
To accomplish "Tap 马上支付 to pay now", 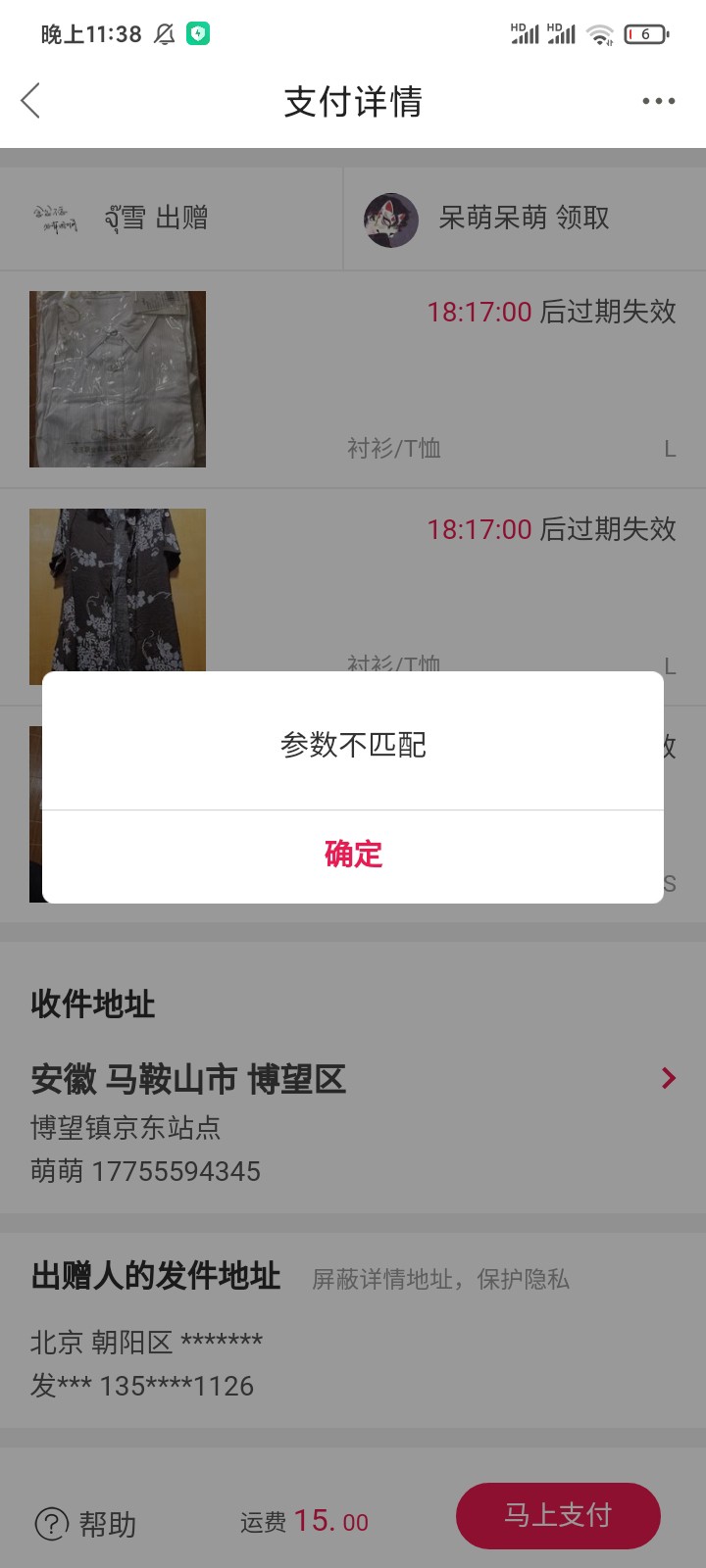I will click(557, 1515).
